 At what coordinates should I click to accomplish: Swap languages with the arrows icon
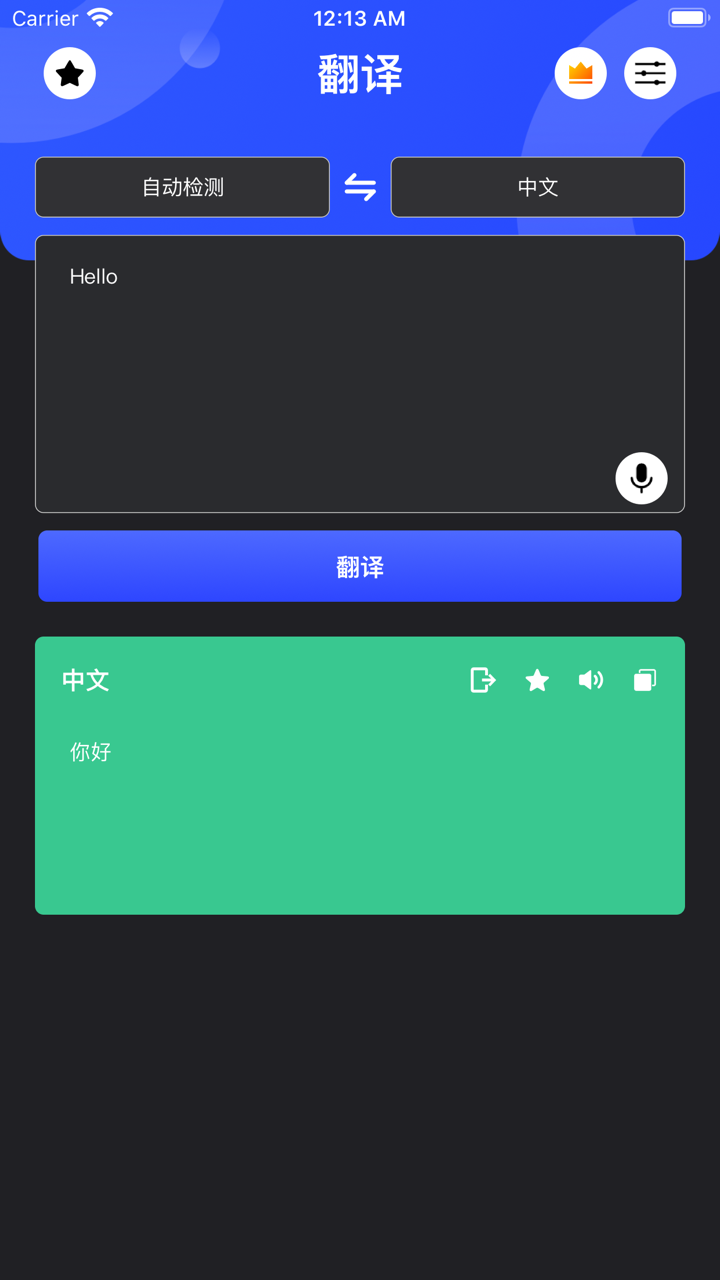coord(359,187)
